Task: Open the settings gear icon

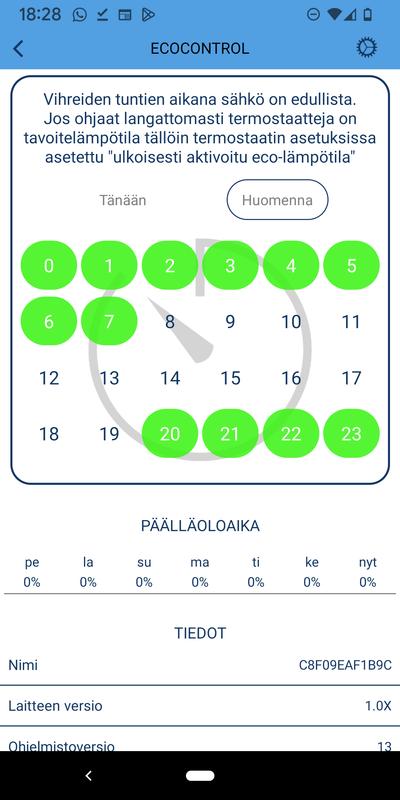Action: coord(366,48)
